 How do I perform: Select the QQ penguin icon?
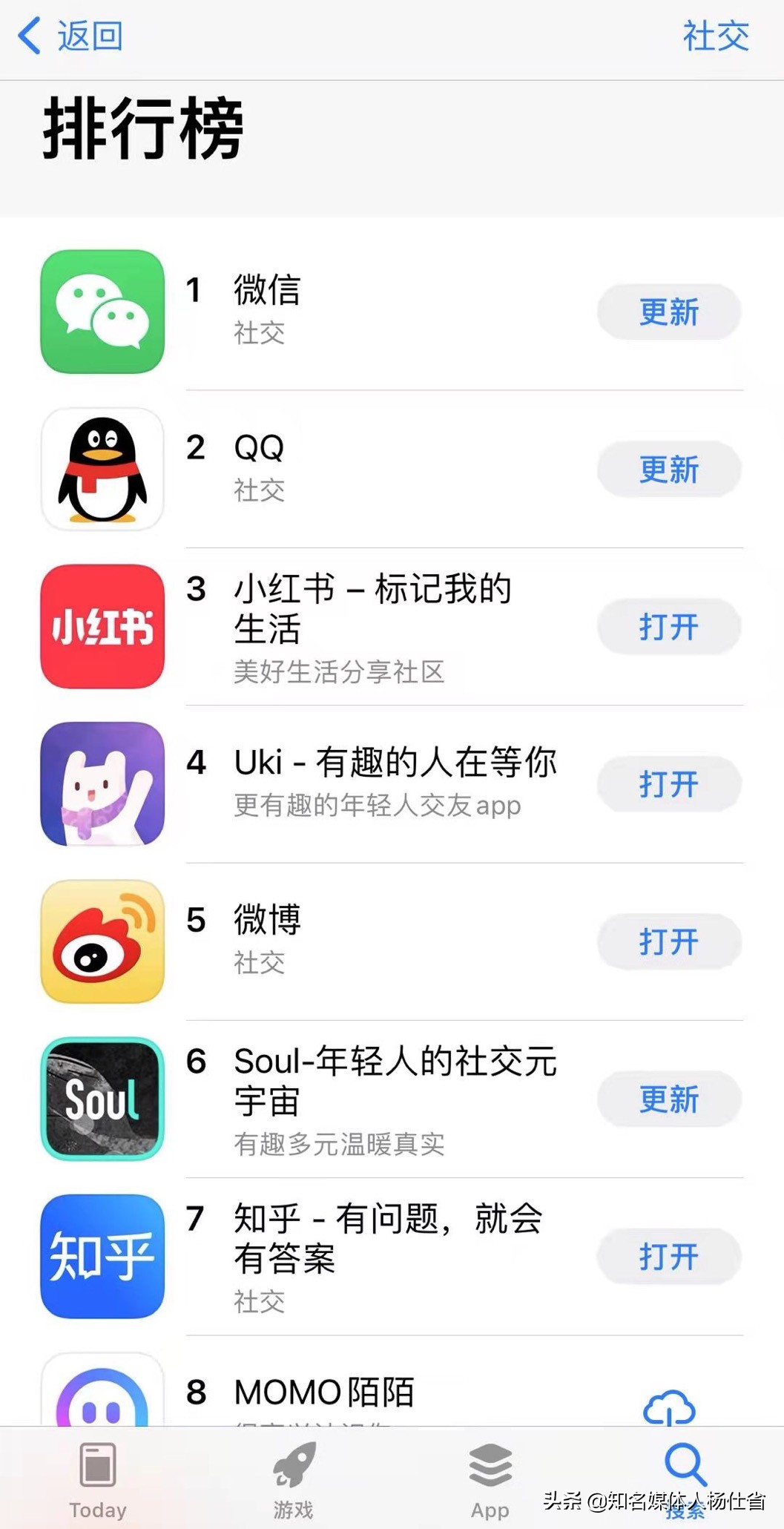click(102, 469)
